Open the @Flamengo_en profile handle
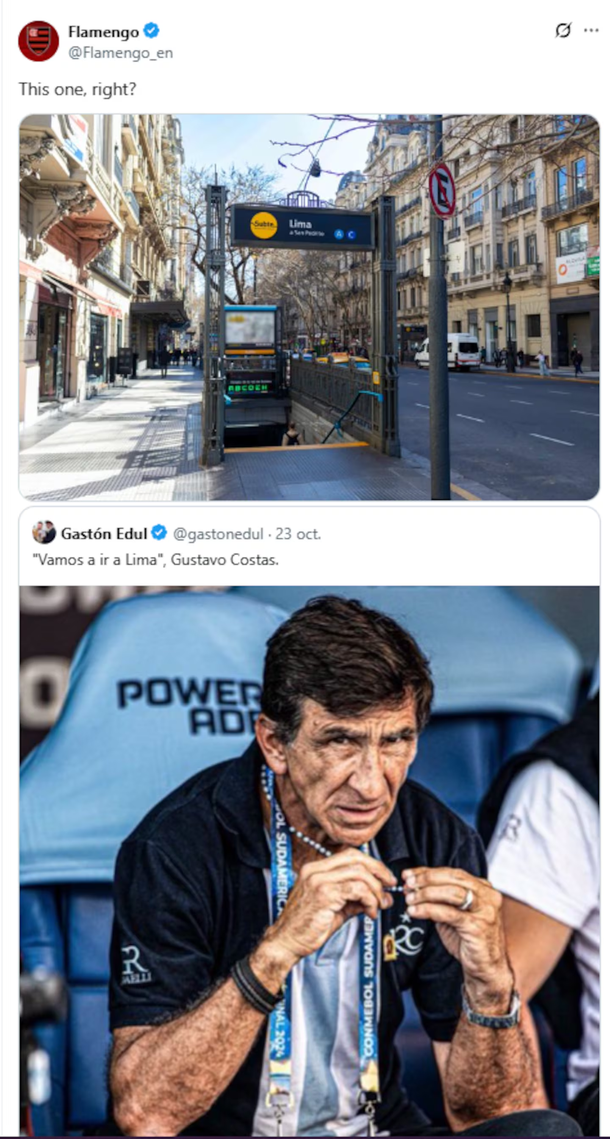The image size is (610, 1139). (x=120, y=53)
